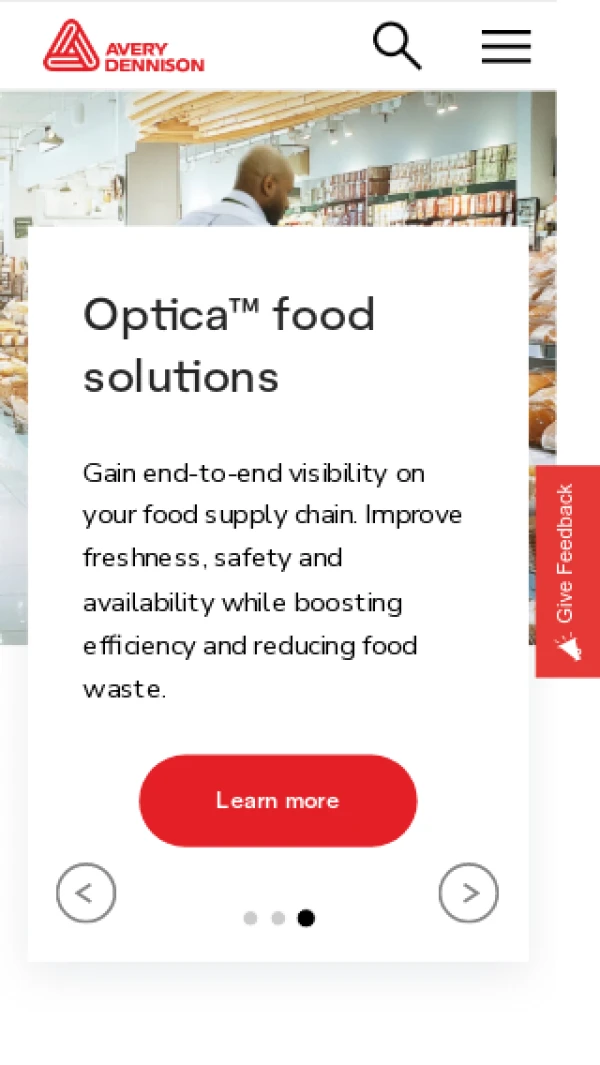
Task: Advance to the next carousel slide
Action: click(x=468, y=892)
